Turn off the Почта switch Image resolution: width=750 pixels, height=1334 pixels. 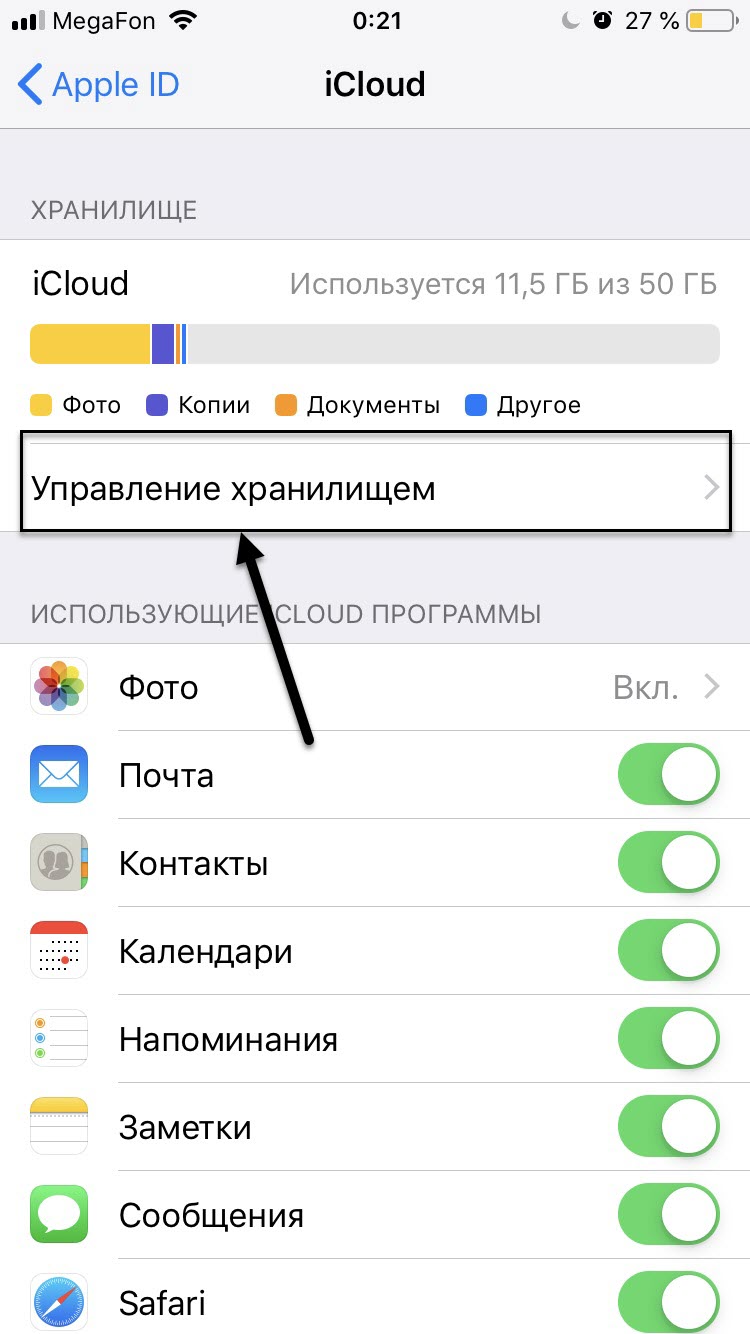point(668,775)
